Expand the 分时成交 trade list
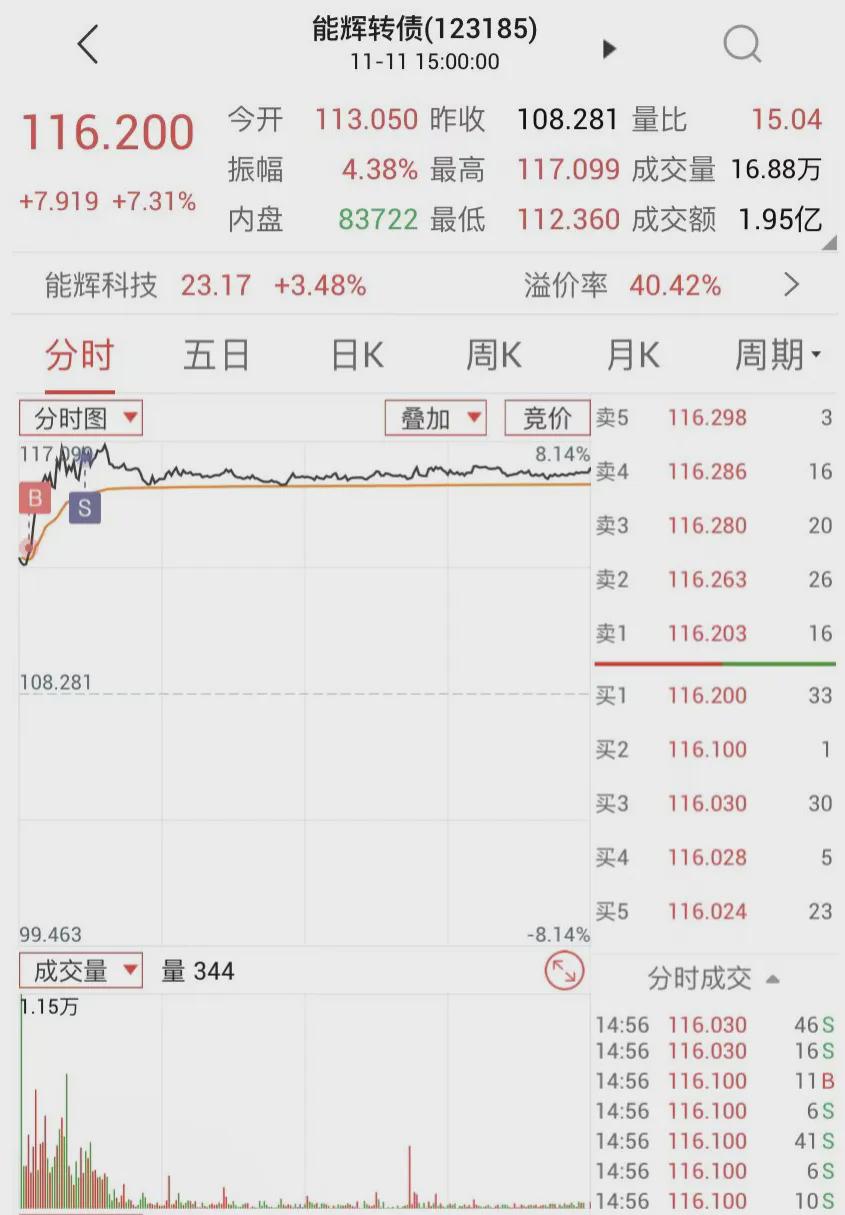 (714, 978)
